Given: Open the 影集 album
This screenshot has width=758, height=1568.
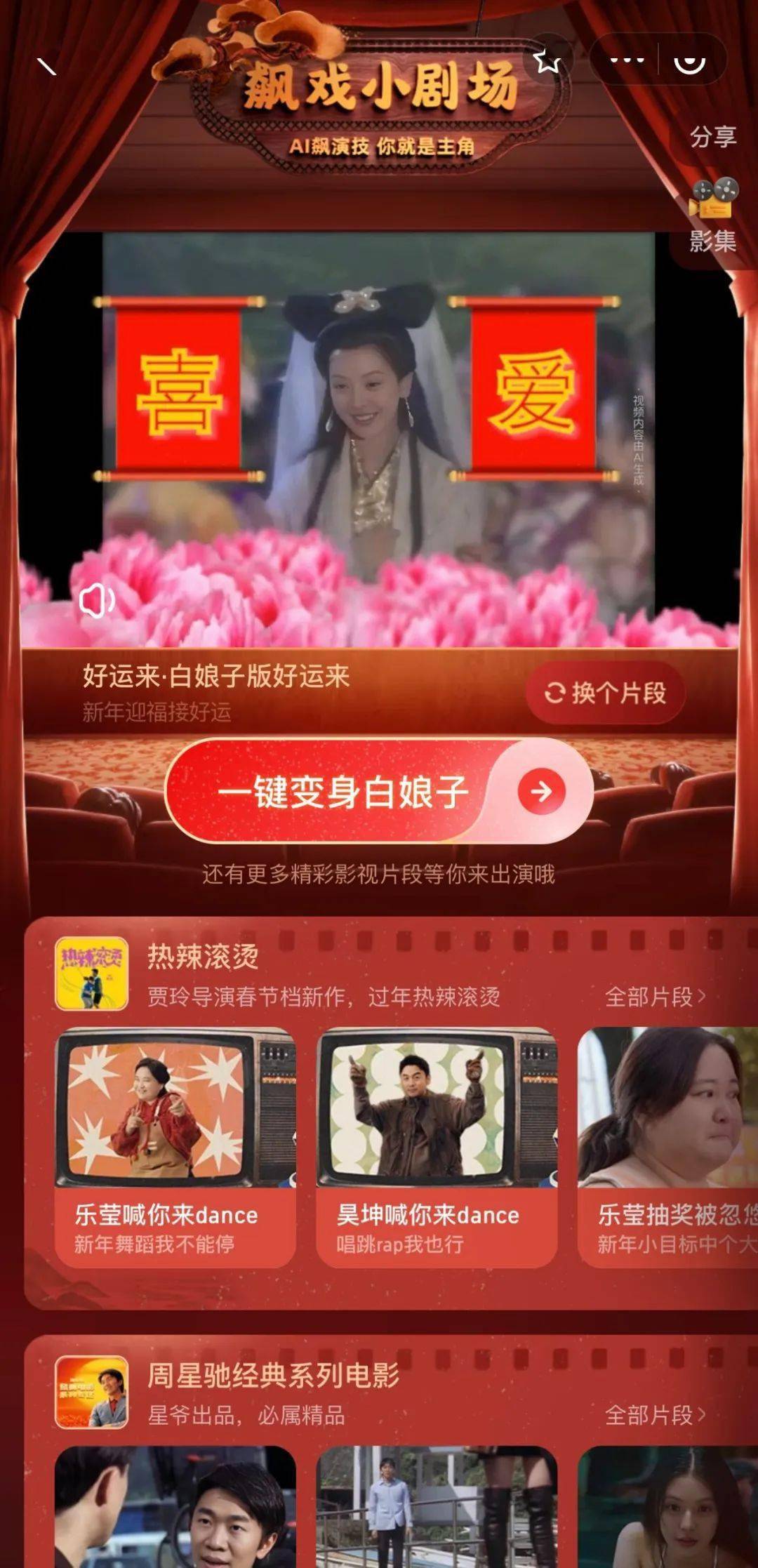Looking at the screenshot, I should click(712, 218).
